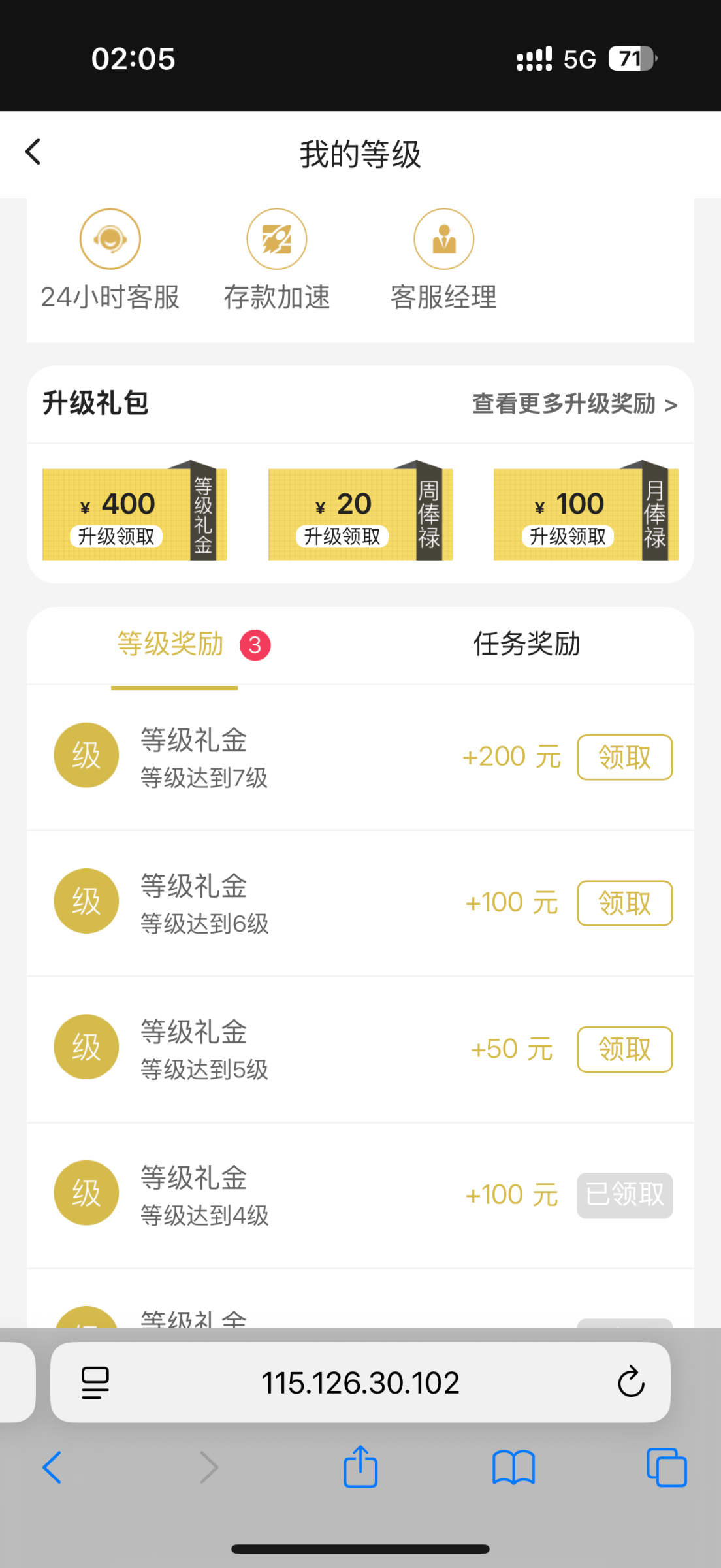Open the ¥20 周俸禄 coupon
This screenshot has width=721, height=1568.
(360, 514)
